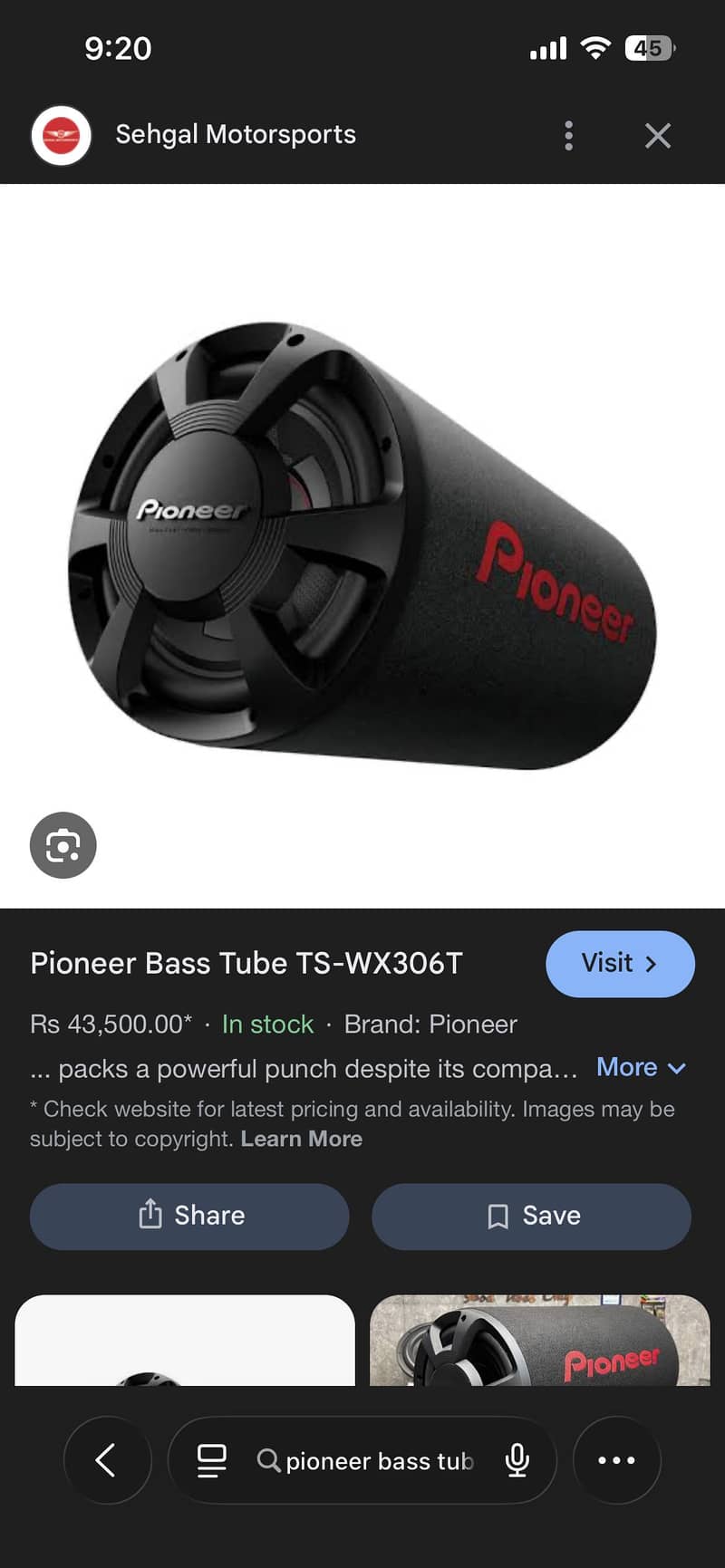Screen dimensions: 725x1568
Task: Tap the share icon inside the Share button
Action: (150, 1216)
